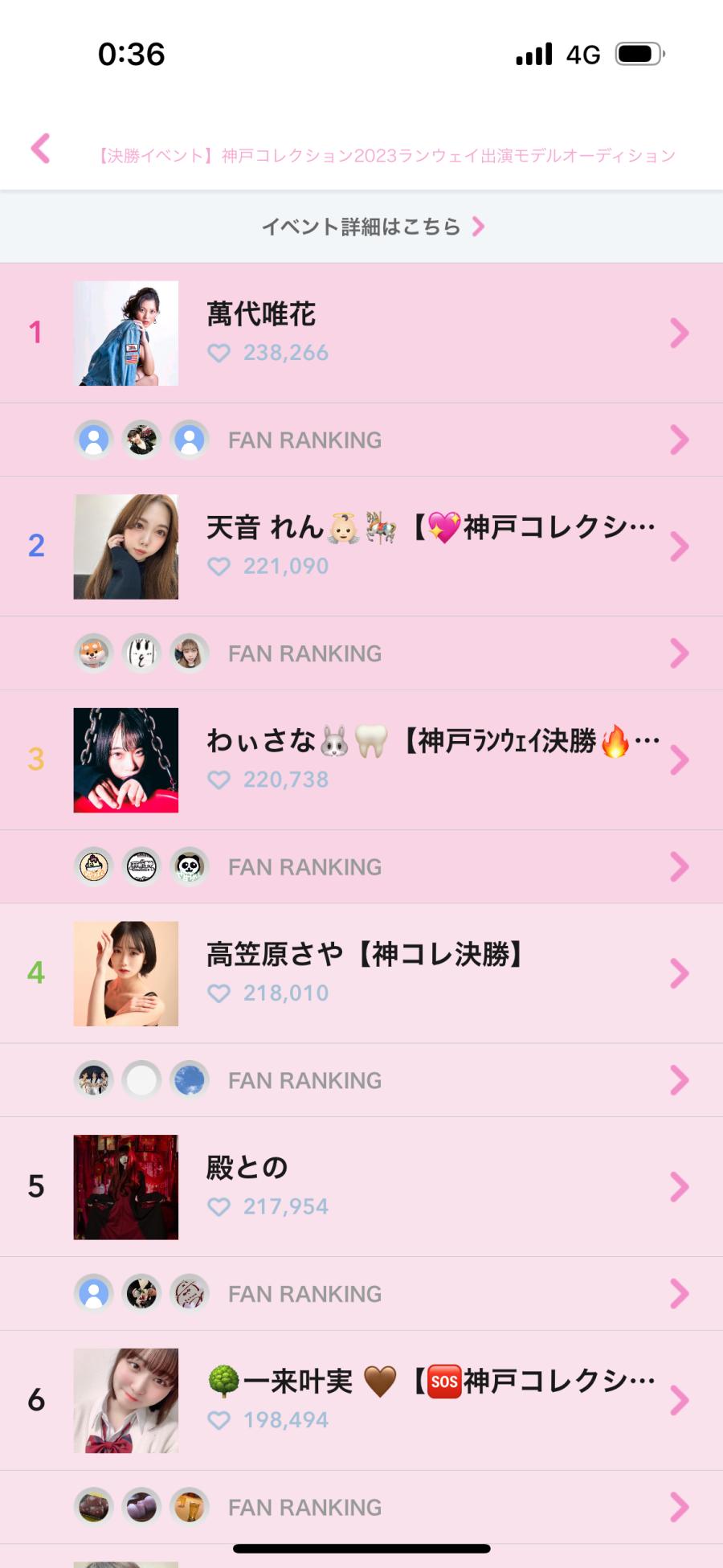Viewport: 723px width, 1568px height.
Task: Open 高笠原さや's ranking entry
Action: click(x=361, y=973)
